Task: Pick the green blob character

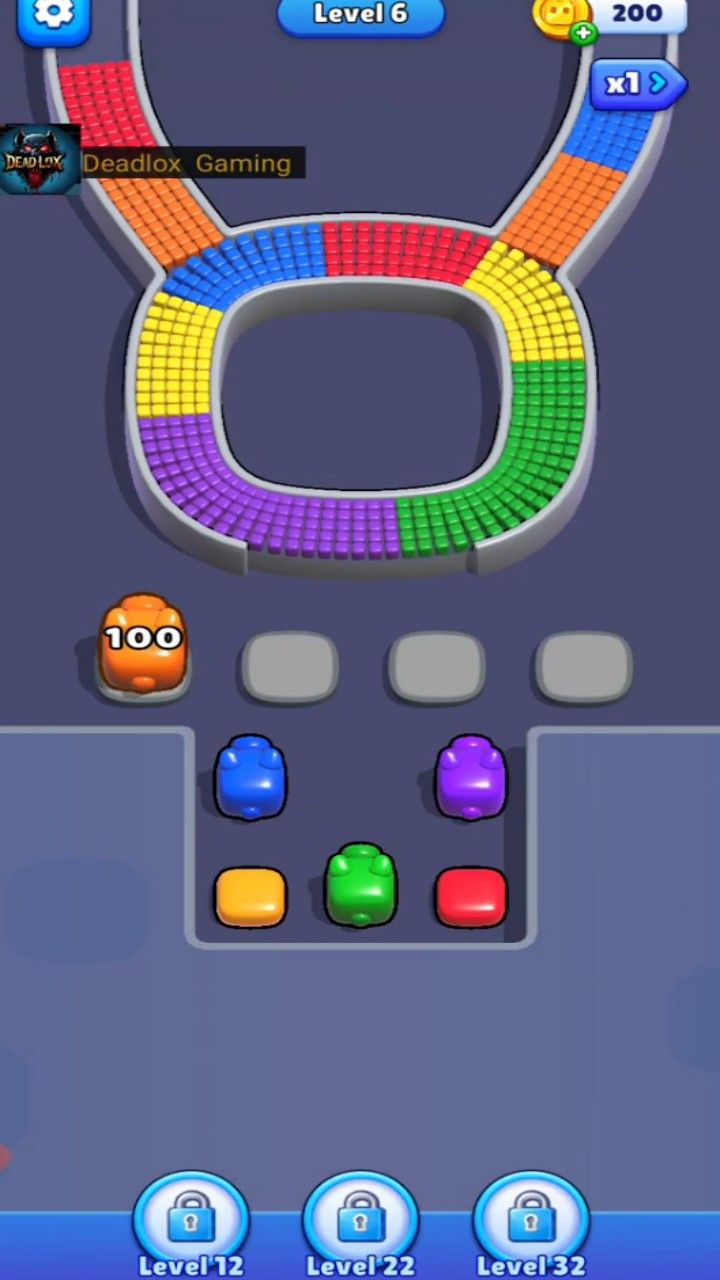Action: coord(361,885)
